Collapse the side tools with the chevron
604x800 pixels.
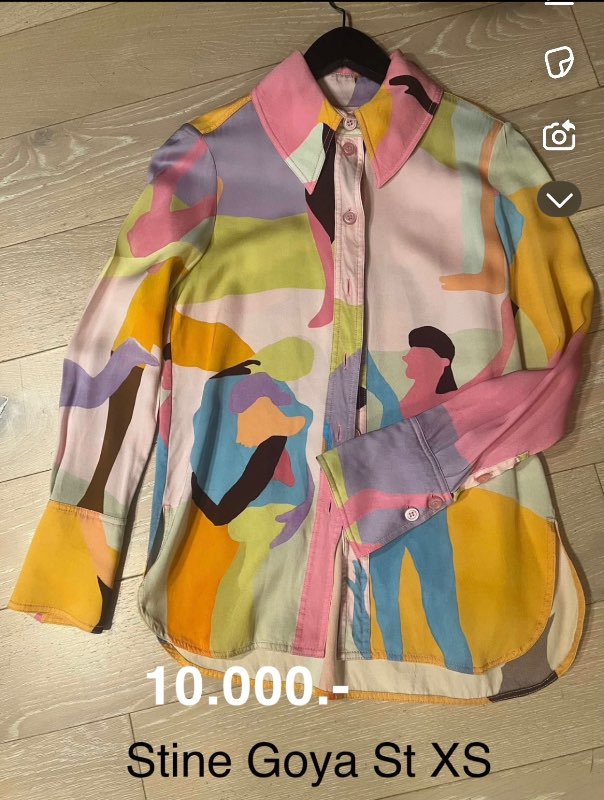click(x=559, y=200)
